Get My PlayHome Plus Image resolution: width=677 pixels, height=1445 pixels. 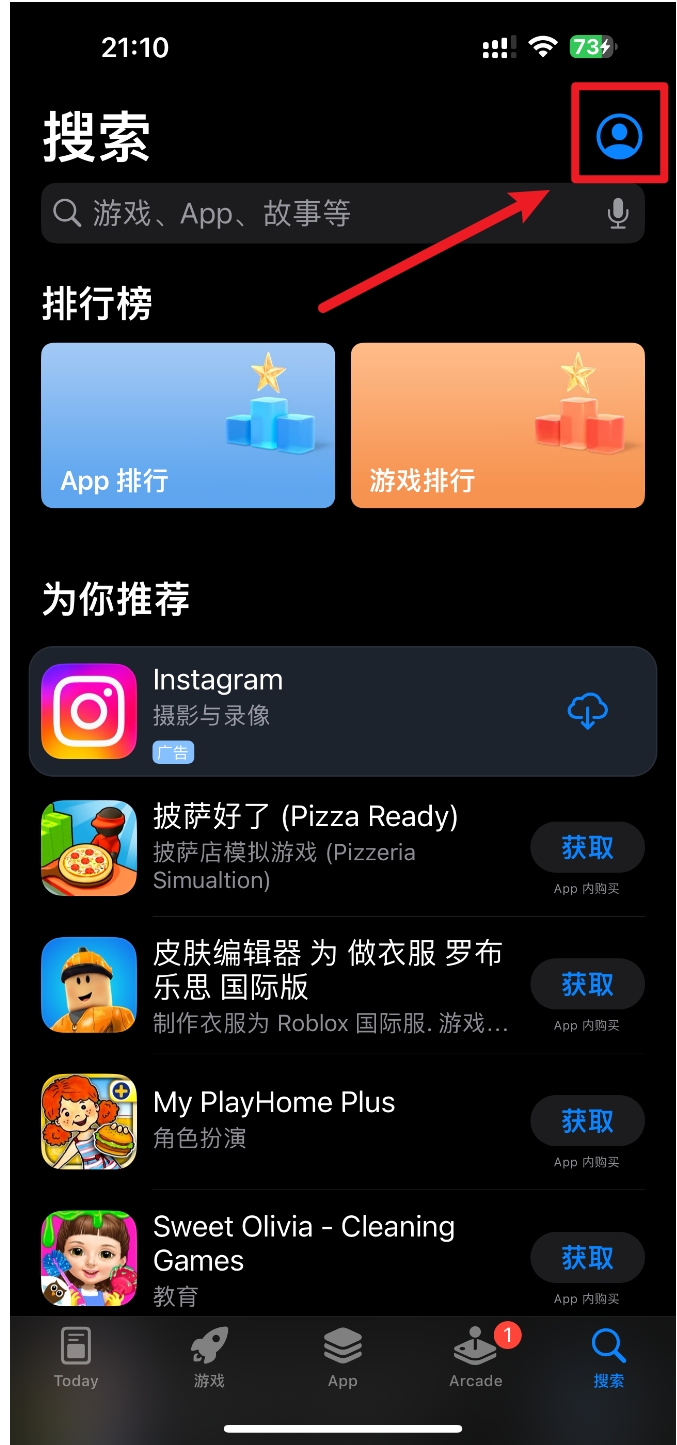click(x=587, y=1121)
